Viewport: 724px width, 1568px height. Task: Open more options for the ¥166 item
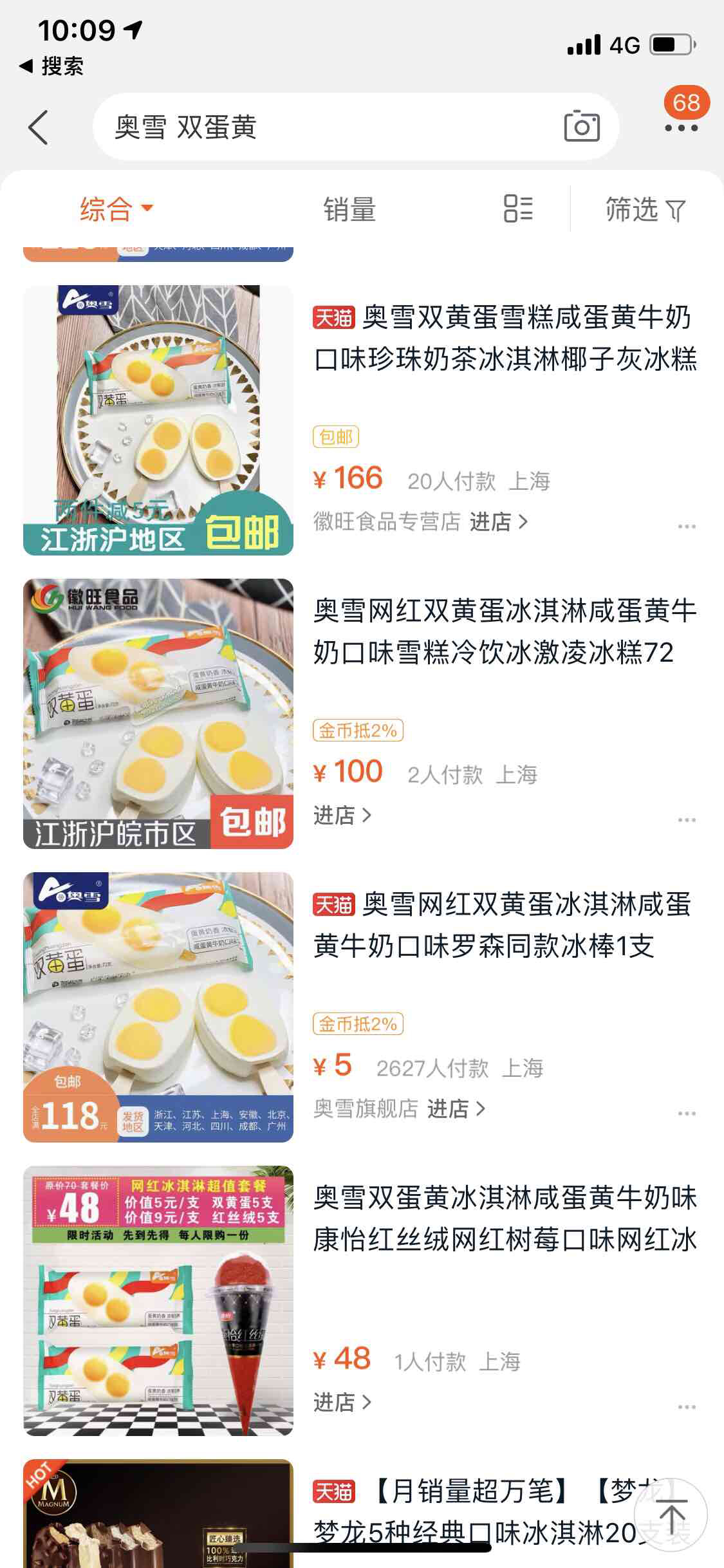coord(687,526)
